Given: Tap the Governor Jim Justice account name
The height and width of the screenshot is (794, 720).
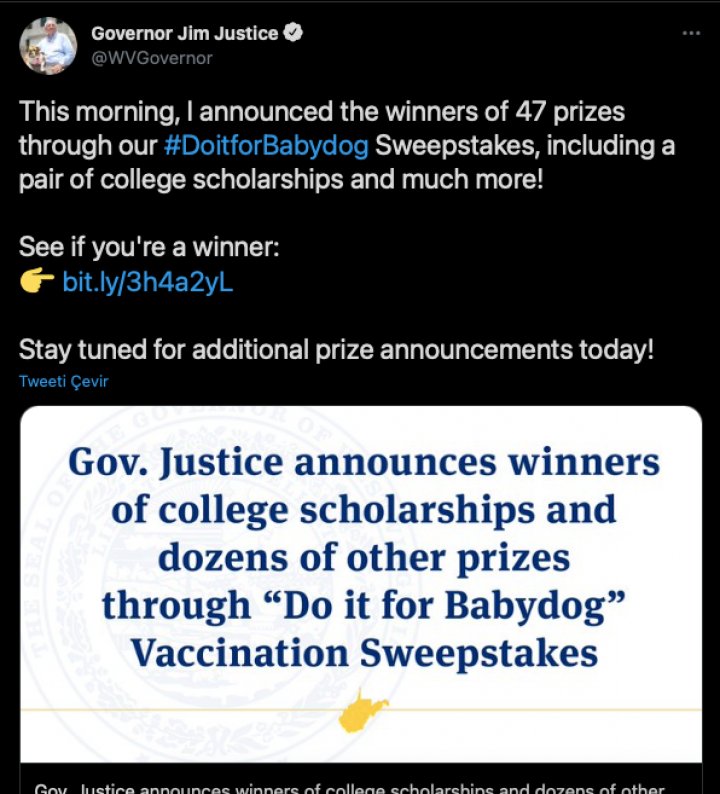Looking at the screenshot, I should (184, 33).
